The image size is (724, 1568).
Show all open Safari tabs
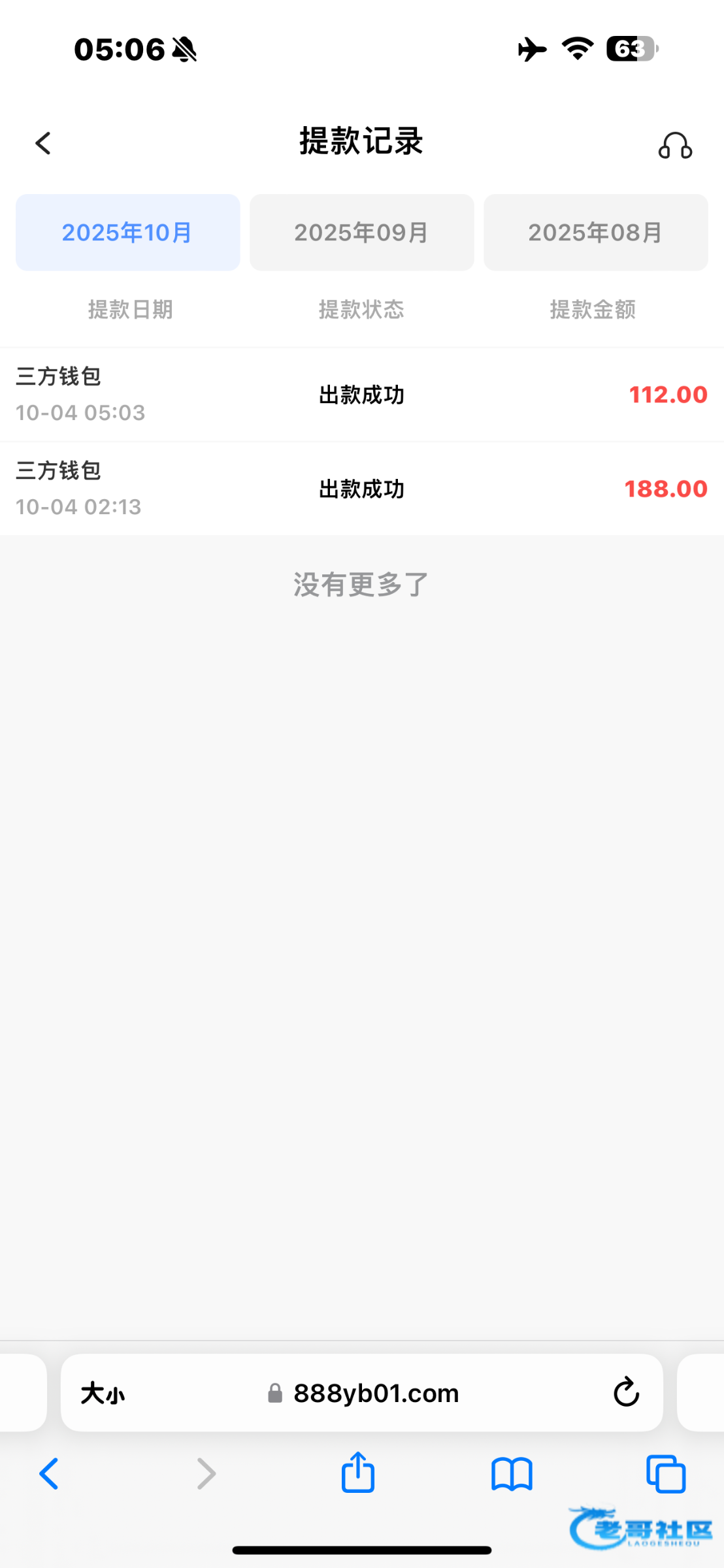pos(665,1474)
